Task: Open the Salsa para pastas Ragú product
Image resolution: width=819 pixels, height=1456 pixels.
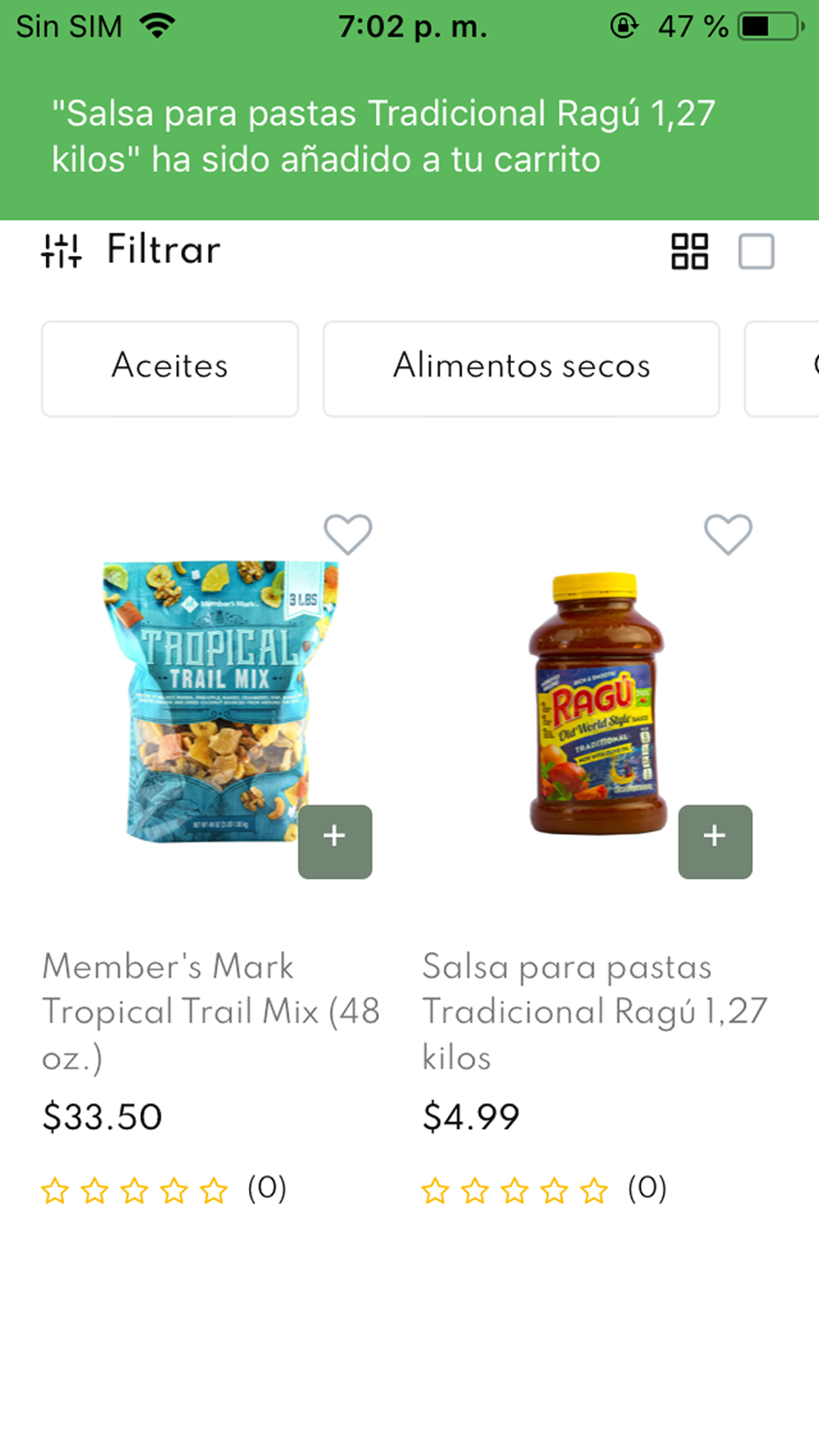Action: pos(595,1011)
